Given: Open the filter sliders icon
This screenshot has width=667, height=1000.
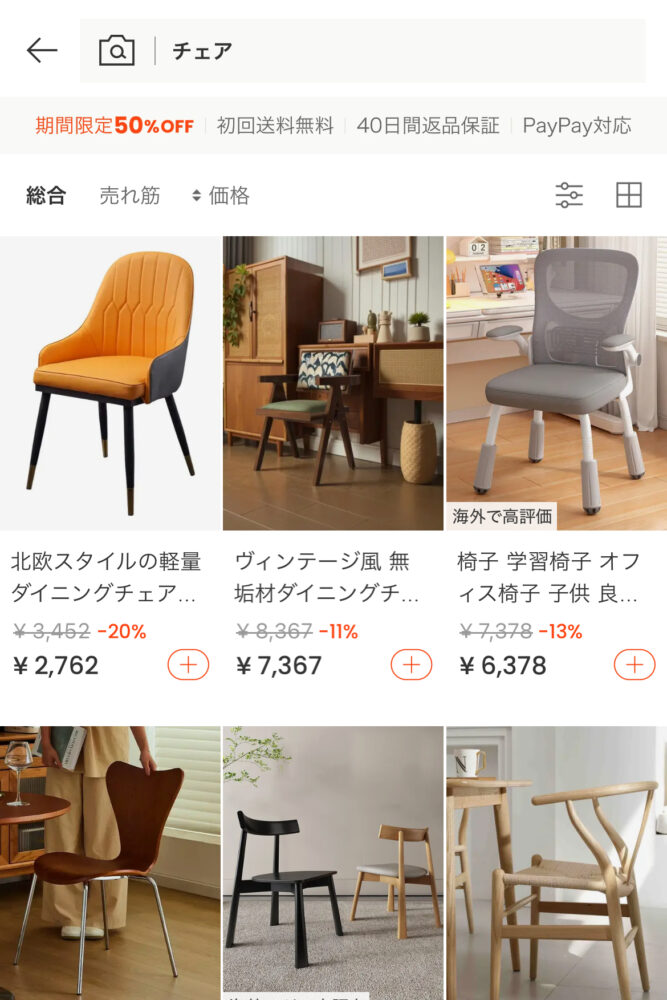Looking at the screenshot, I should click(569, 196).
